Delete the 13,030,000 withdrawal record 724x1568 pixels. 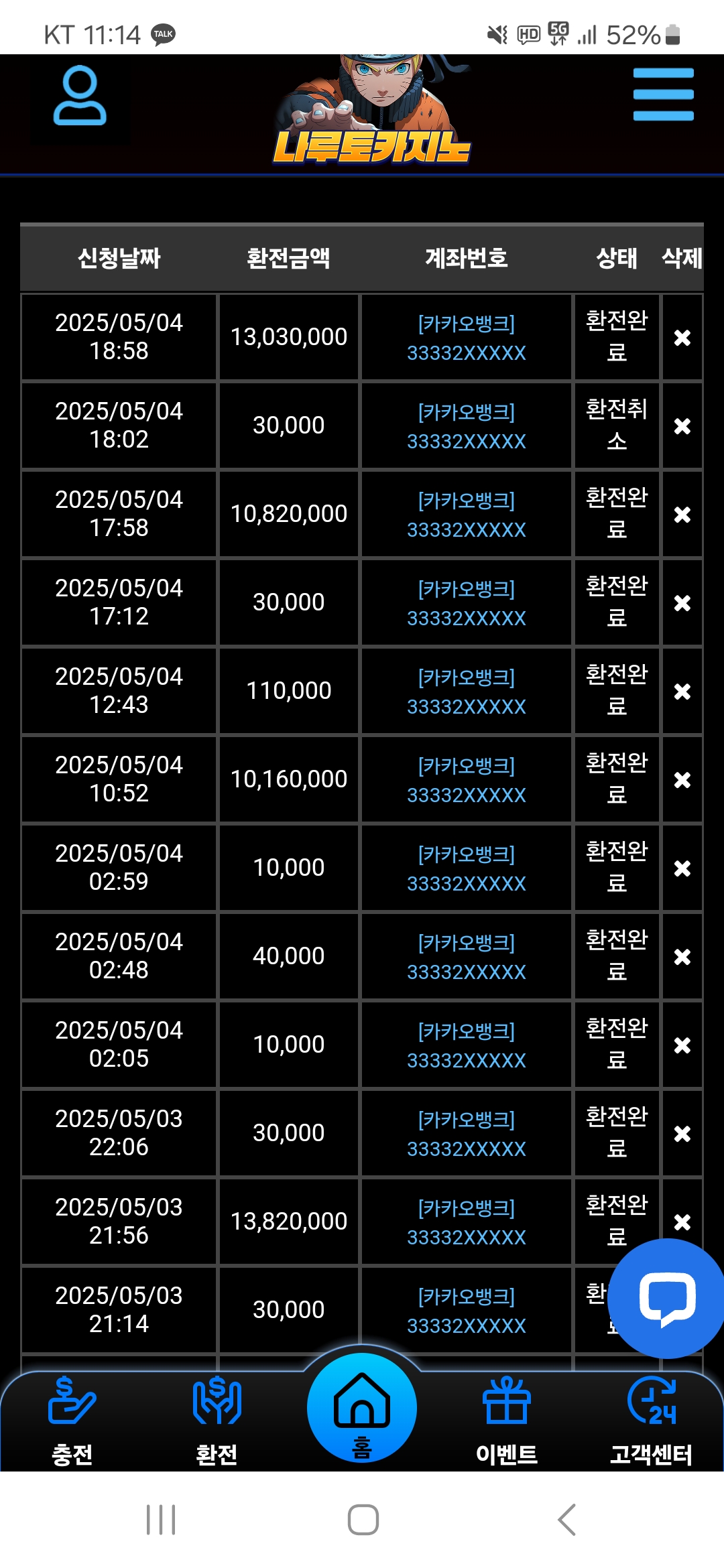point(682,338)
